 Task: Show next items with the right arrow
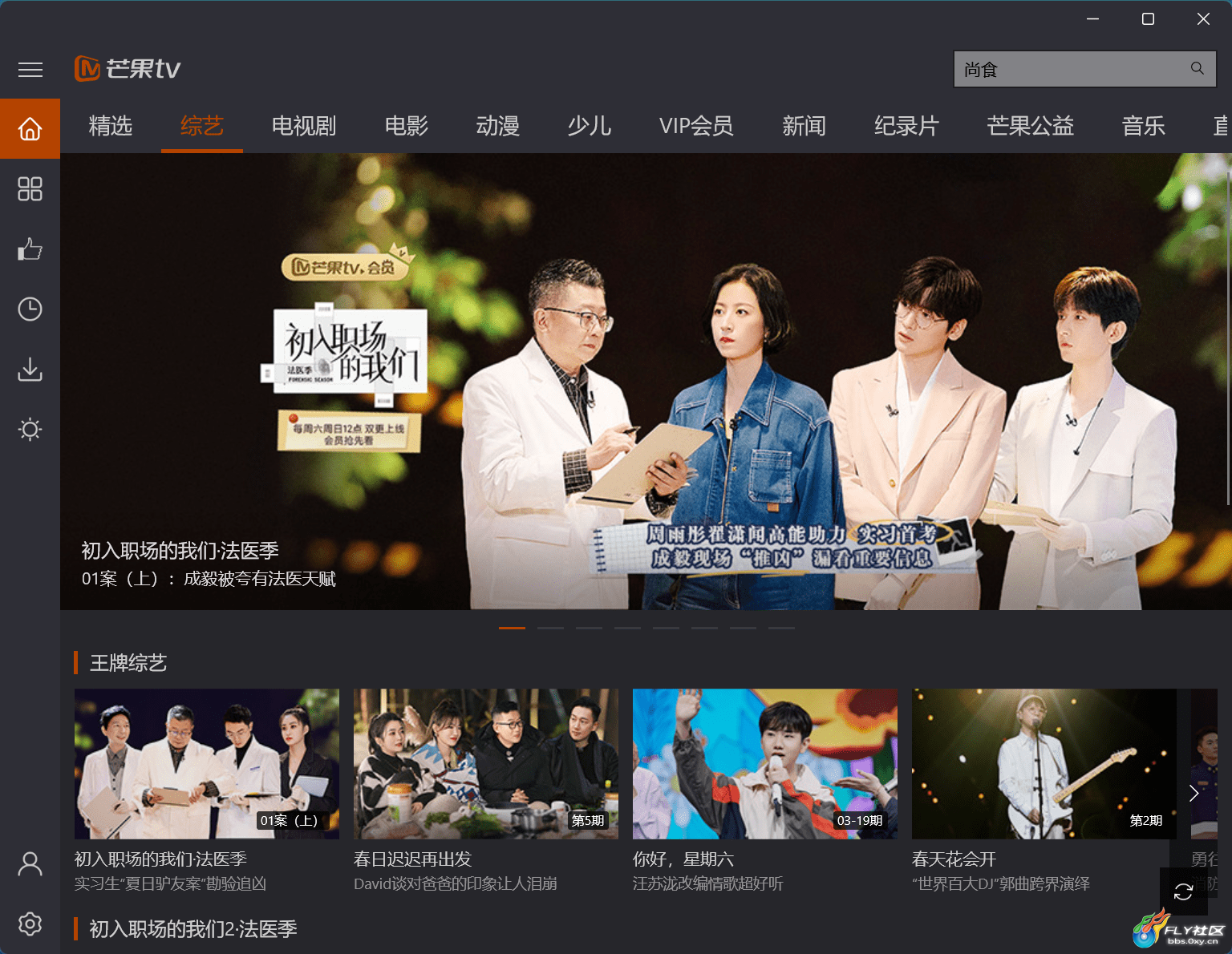coord(1193,793)
